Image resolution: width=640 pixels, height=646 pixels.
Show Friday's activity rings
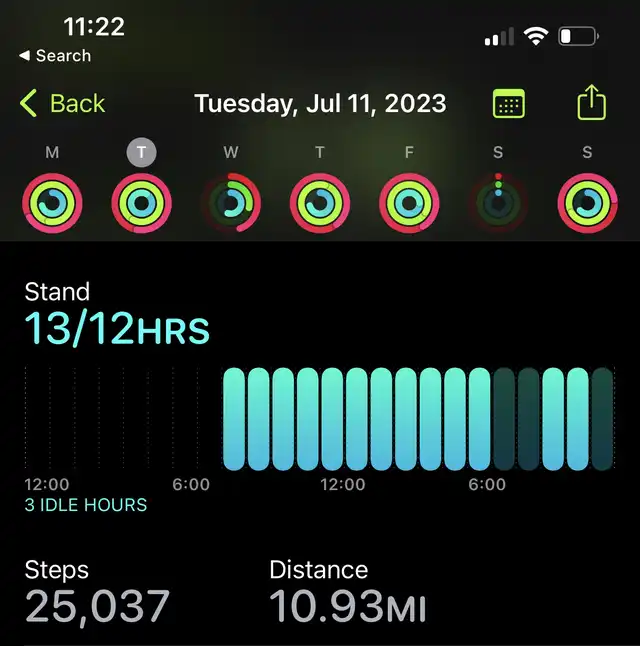point(409,203)
